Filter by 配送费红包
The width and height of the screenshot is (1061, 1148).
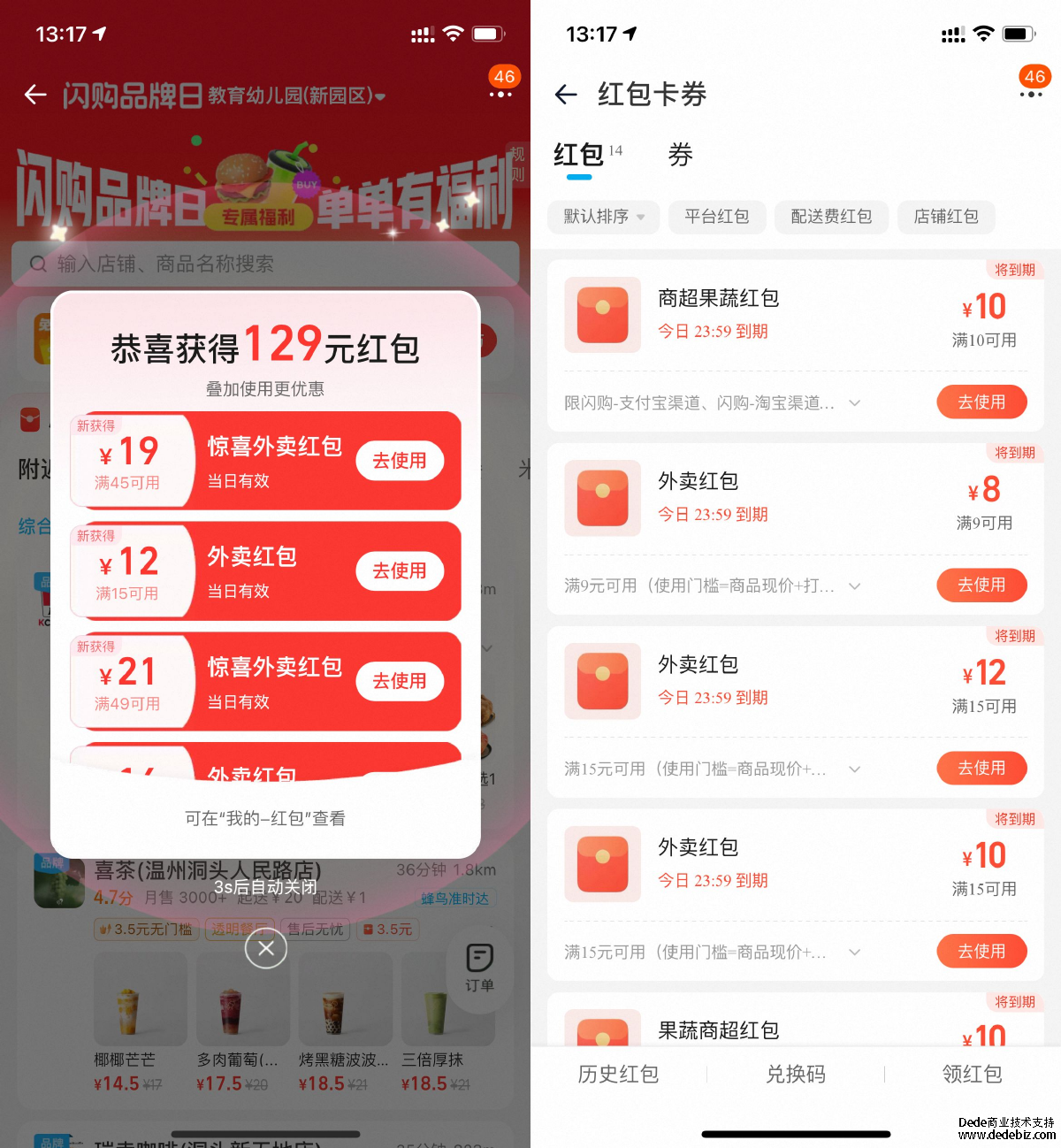point(831,217)
